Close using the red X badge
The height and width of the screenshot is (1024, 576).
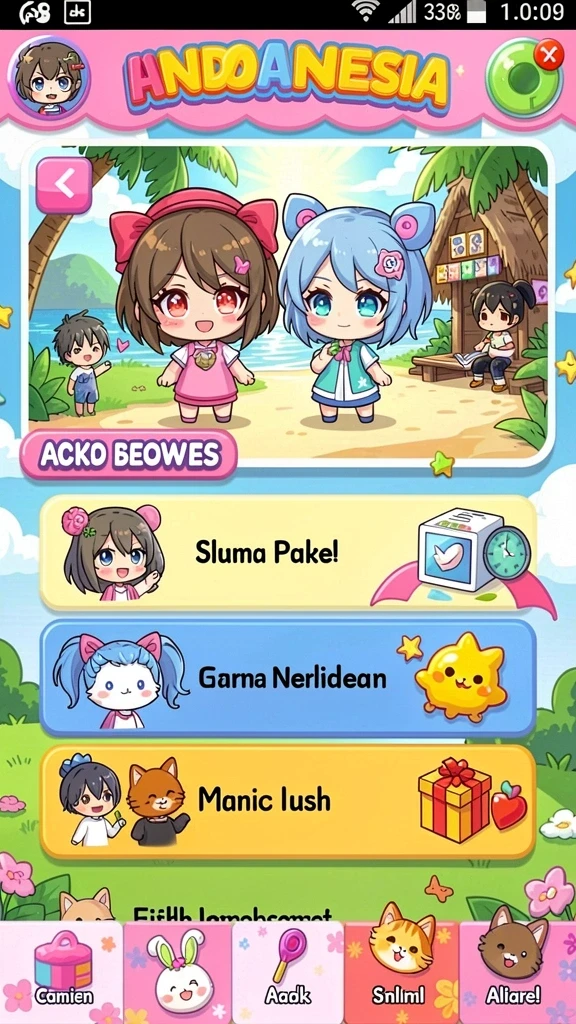[549, 54]
